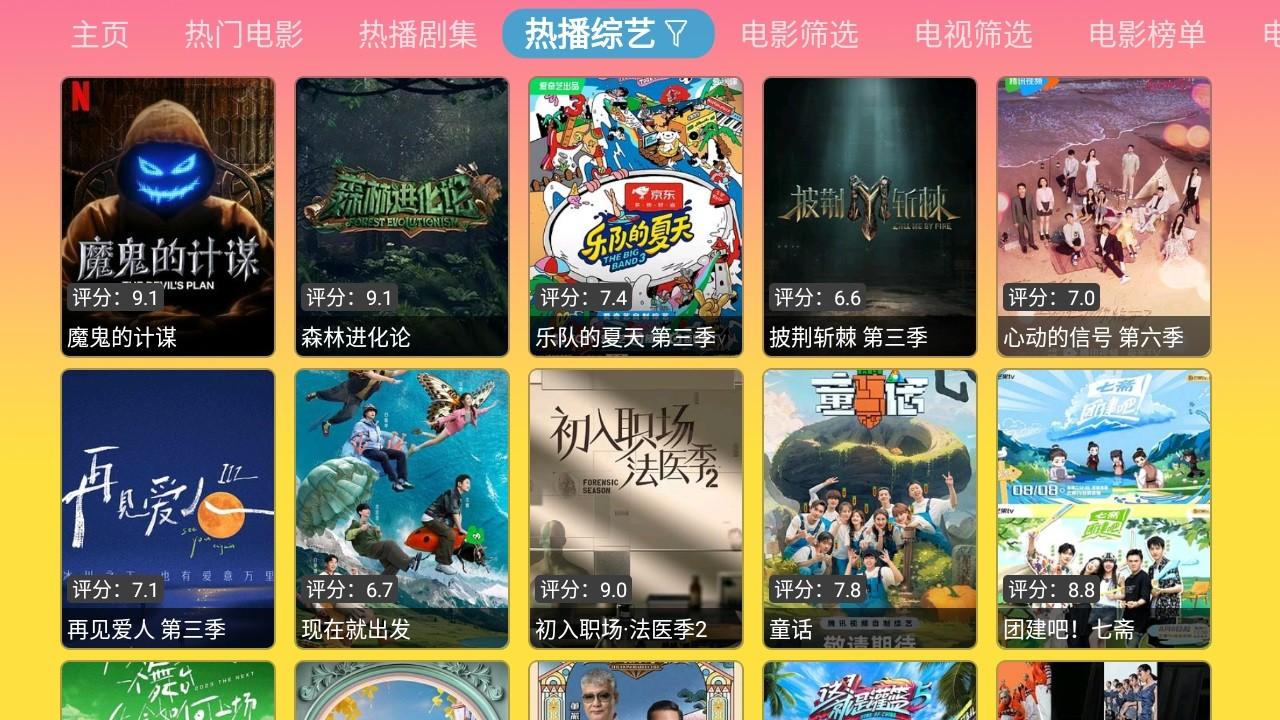
Task: View 乐队的夏天 第三季 details
Action: [x=636, y=216]
